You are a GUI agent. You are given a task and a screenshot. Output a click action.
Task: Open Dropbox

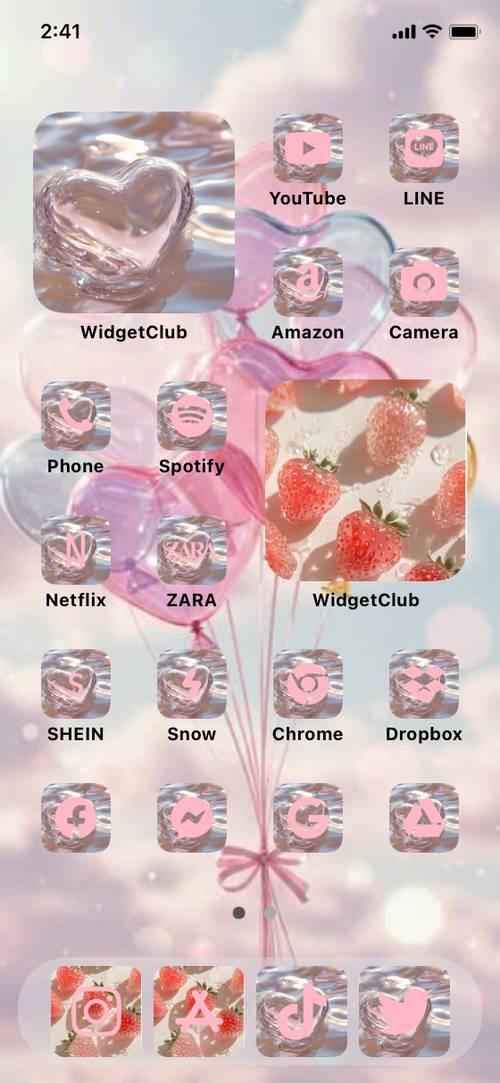pos(423,684)
